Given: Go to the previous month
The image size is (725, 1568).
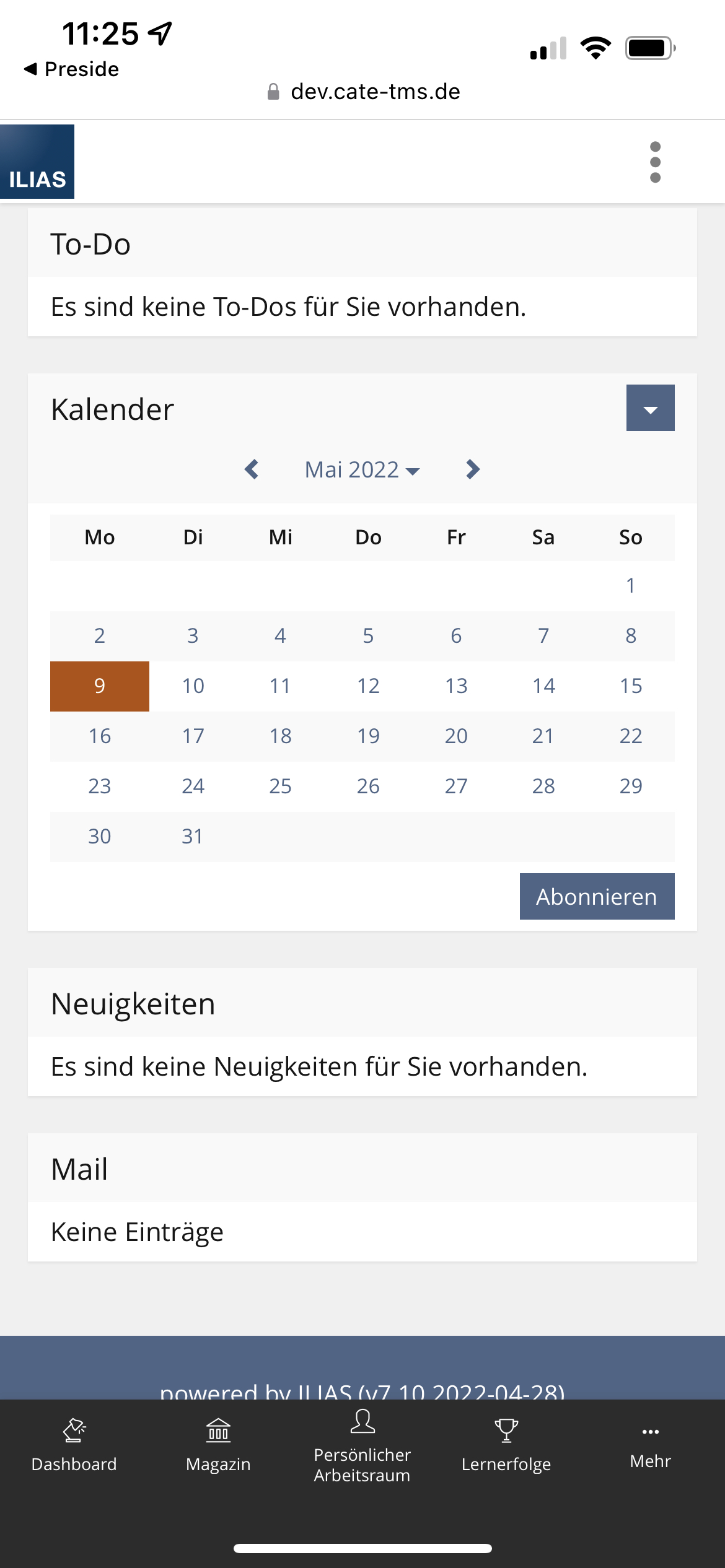Looking at the screenshot, I should point(252,469).
